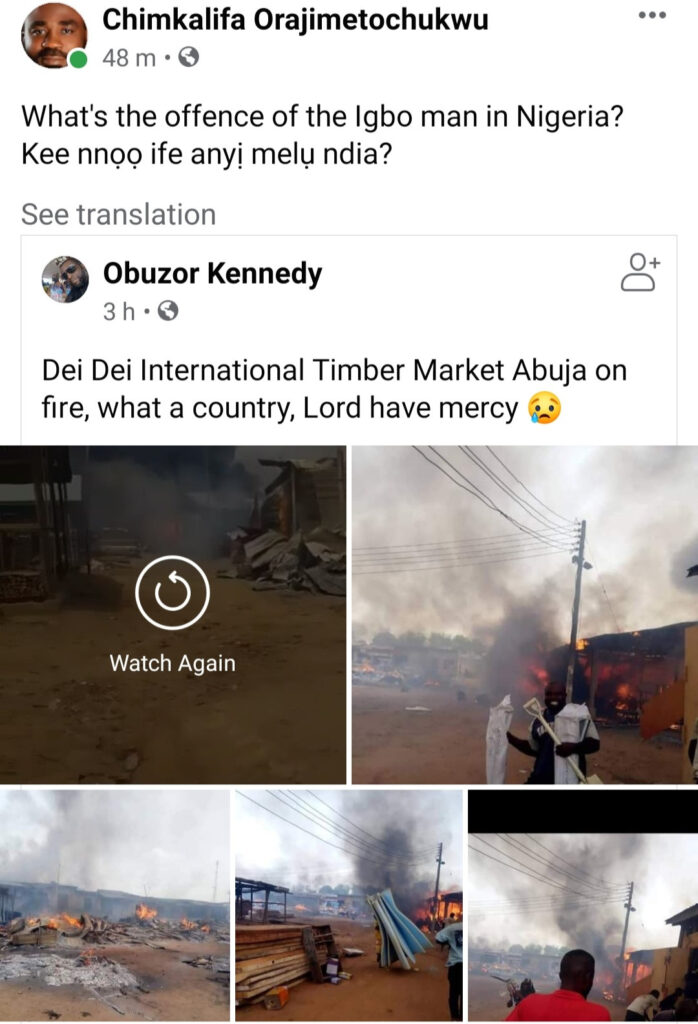Open photo of man holding shovel
Viewport: 698px width, 1024px height.
pyautogui.click(x=524, y=615)
